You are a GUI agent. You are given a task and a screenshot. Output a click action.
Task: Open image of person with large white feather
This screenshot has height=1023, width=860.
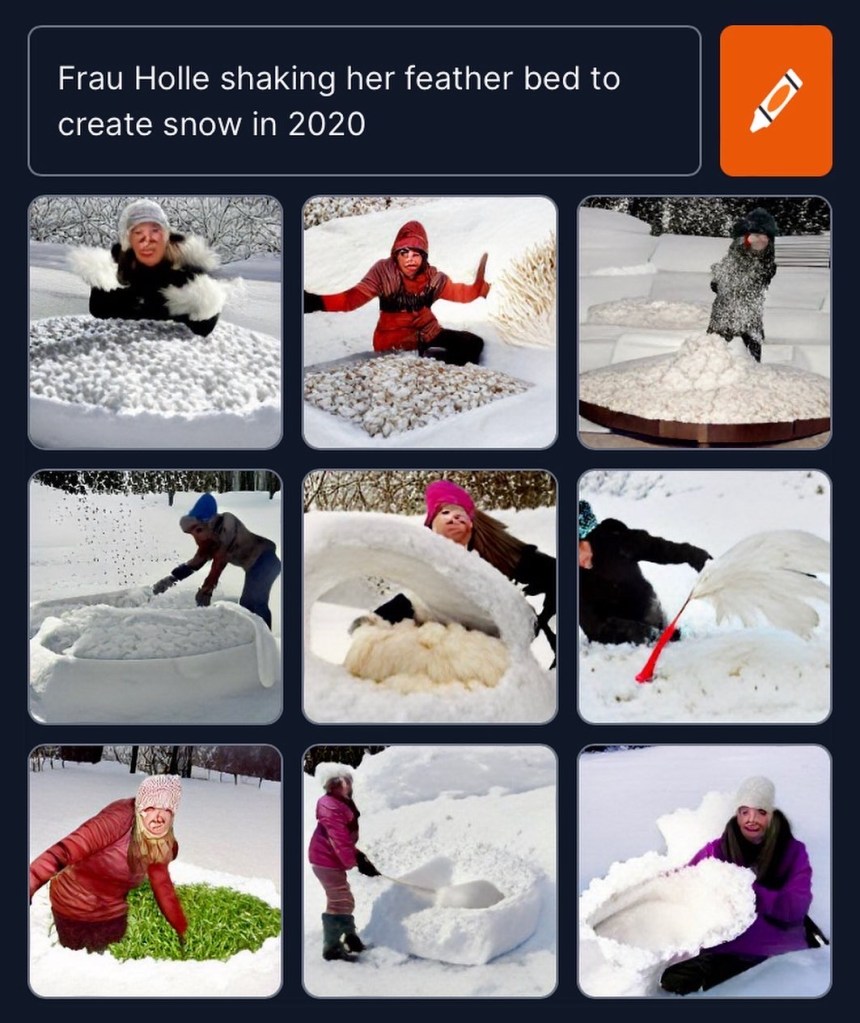[x=704, y=596]
